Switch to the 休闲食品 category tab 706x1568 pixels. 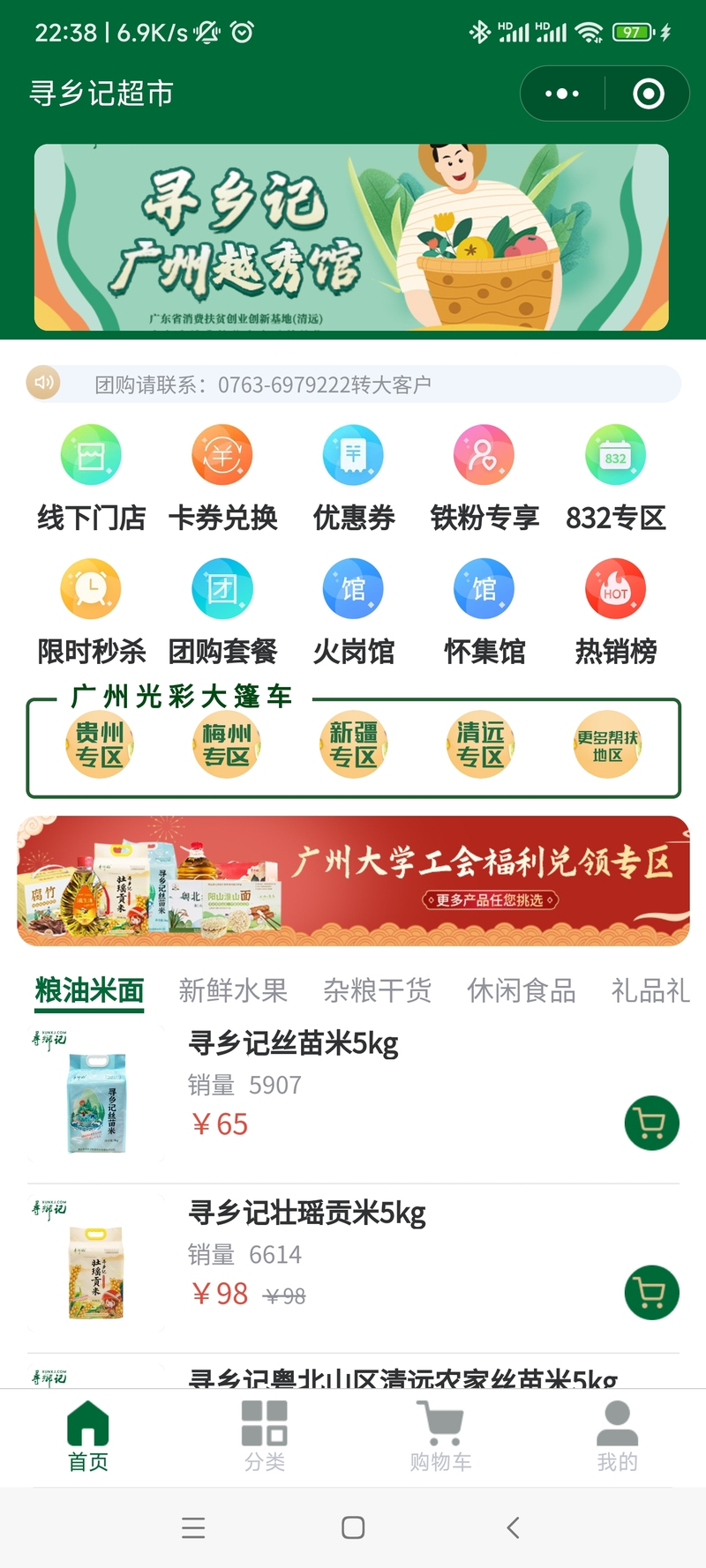[x=521, y=990]
